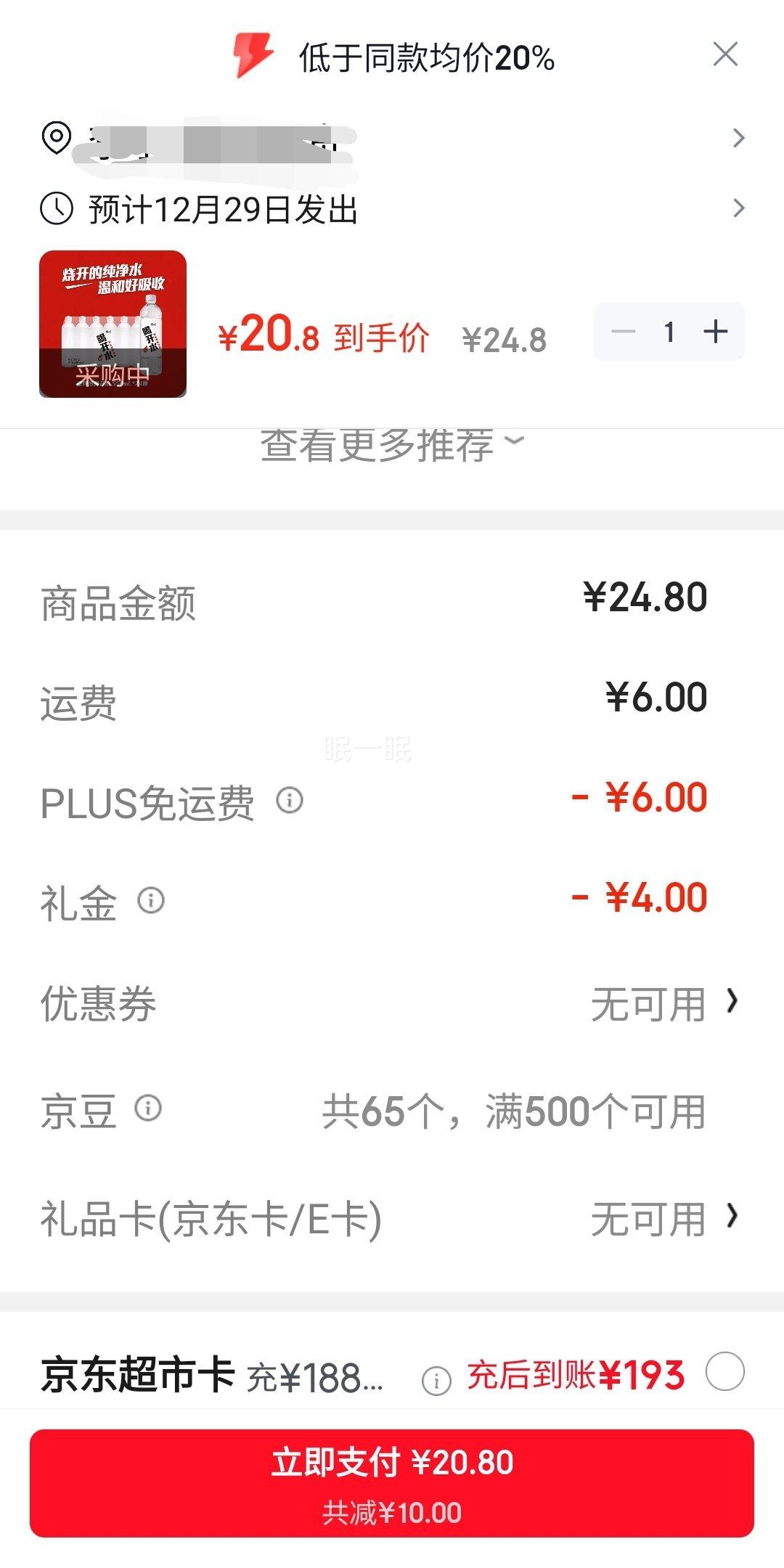
Task: Open shipping date details via chevron
Action: tap(739, 208)
